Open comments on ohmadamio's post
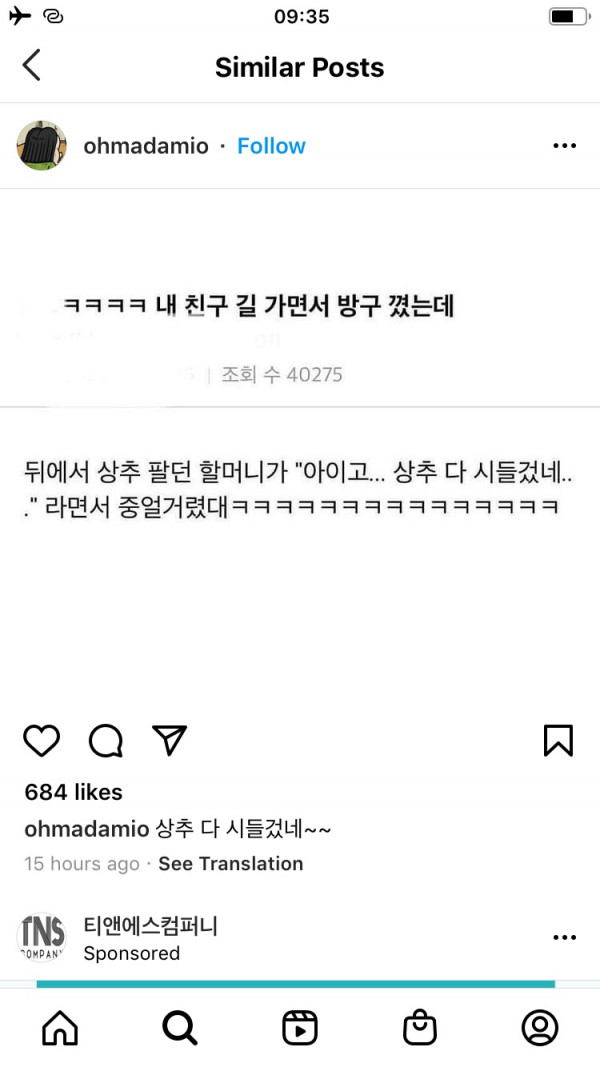 pos(106,740)
